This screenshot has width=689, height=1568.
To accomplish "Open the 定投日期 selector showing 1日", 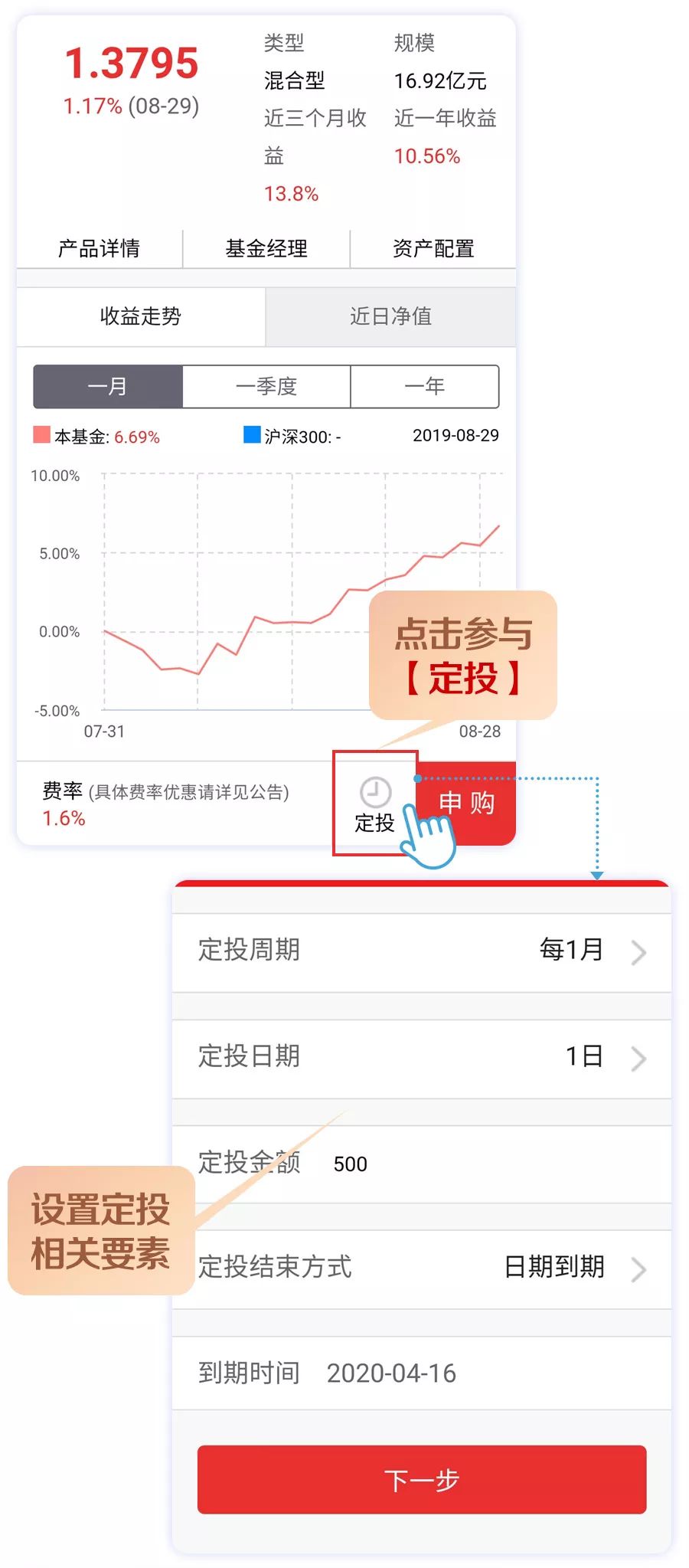I will [x=421, y=1057].
